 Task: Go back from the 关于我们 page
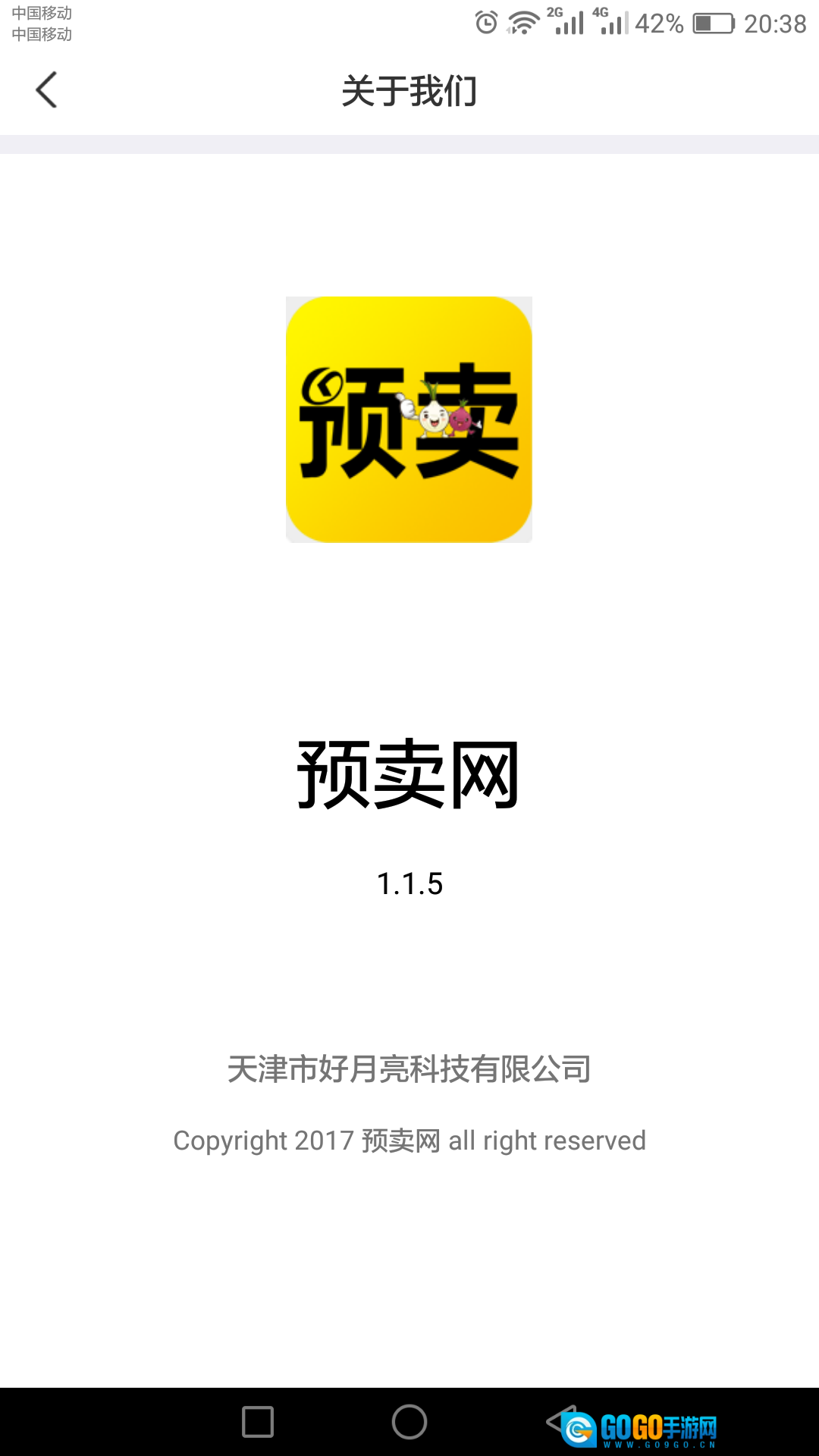pos(47,90)
